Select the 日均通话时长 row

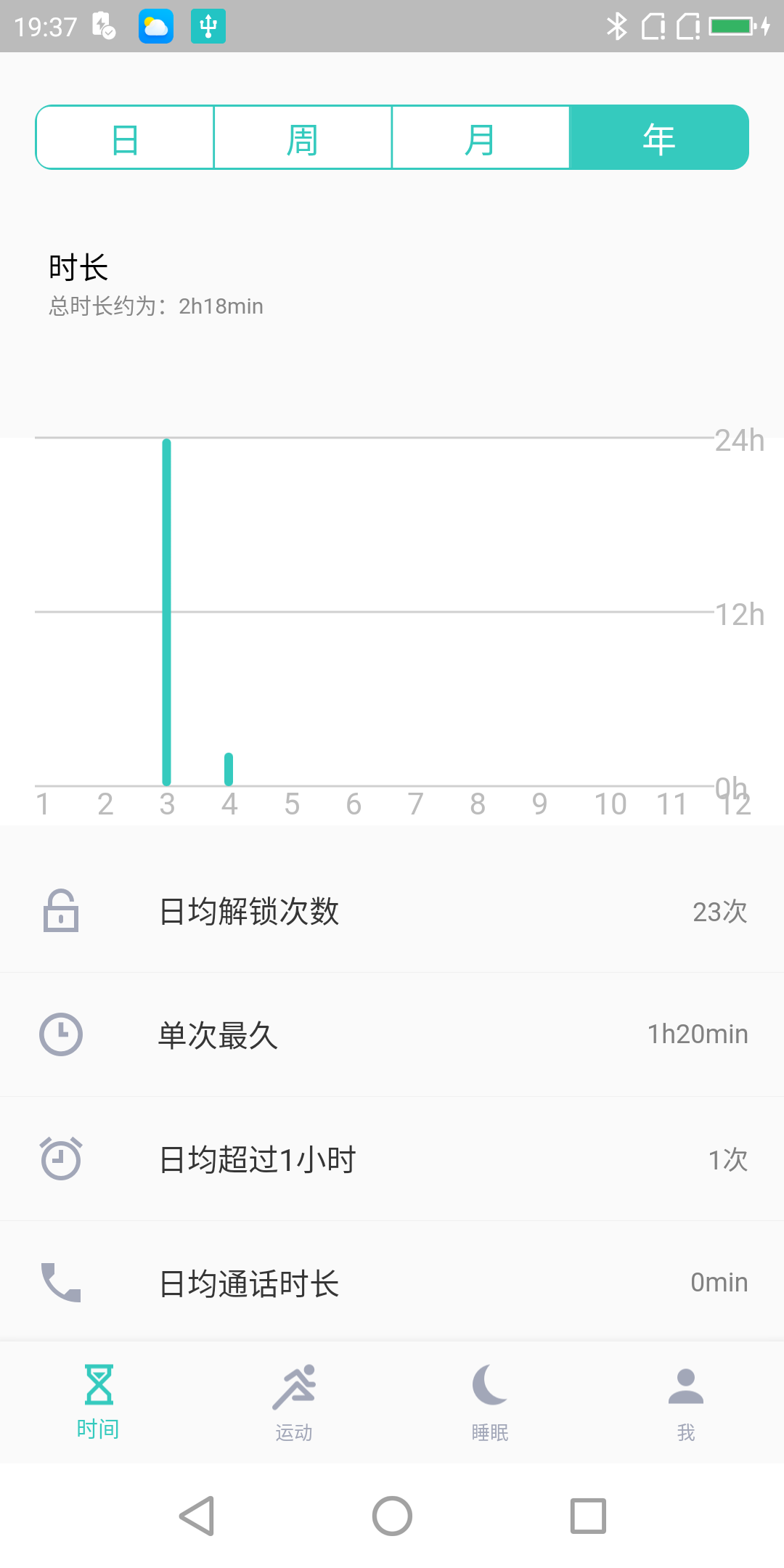click(x=392, y=1283)
